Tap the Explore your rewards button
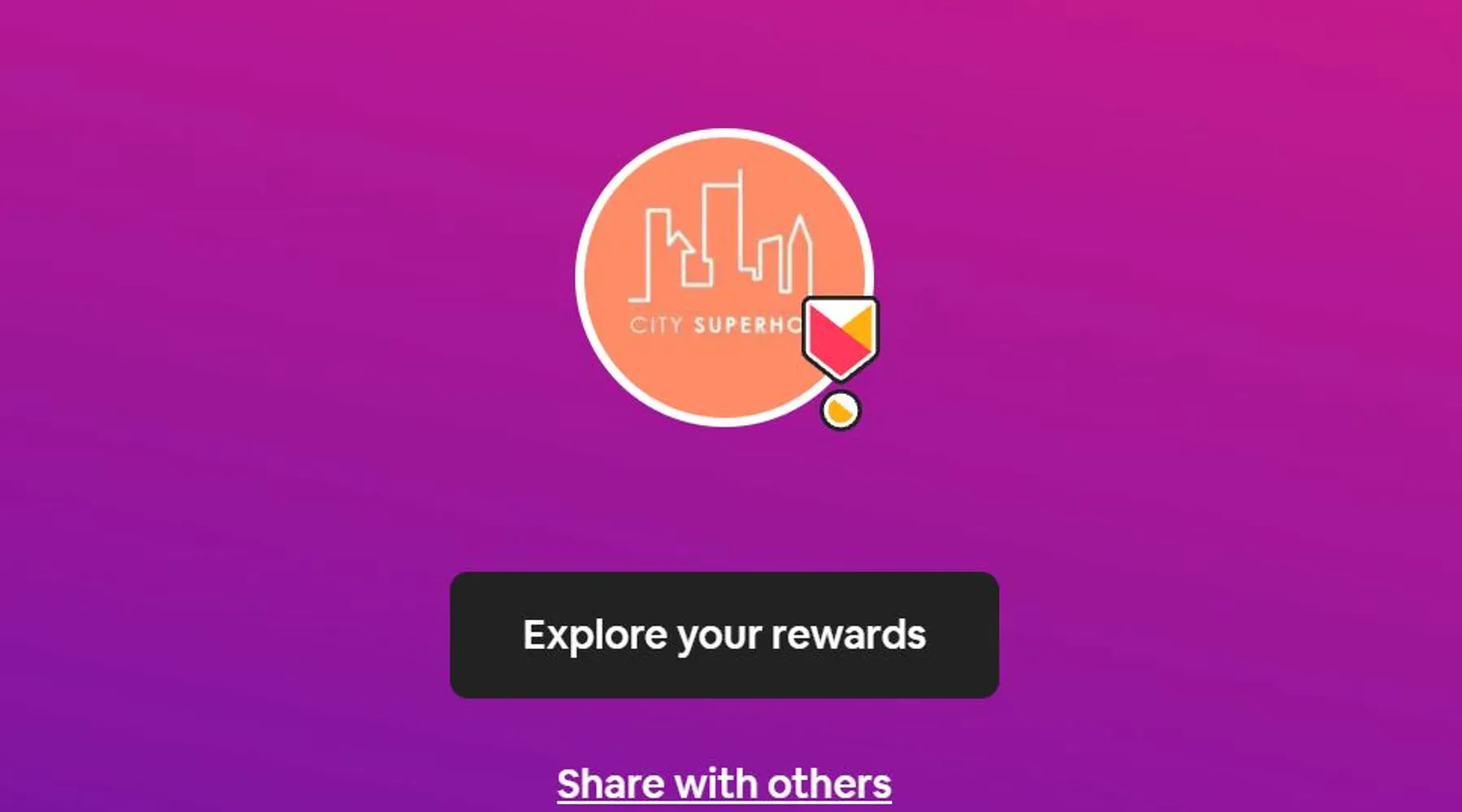The width and height of the screenshot is (1462, 812). tap(724, 635)
